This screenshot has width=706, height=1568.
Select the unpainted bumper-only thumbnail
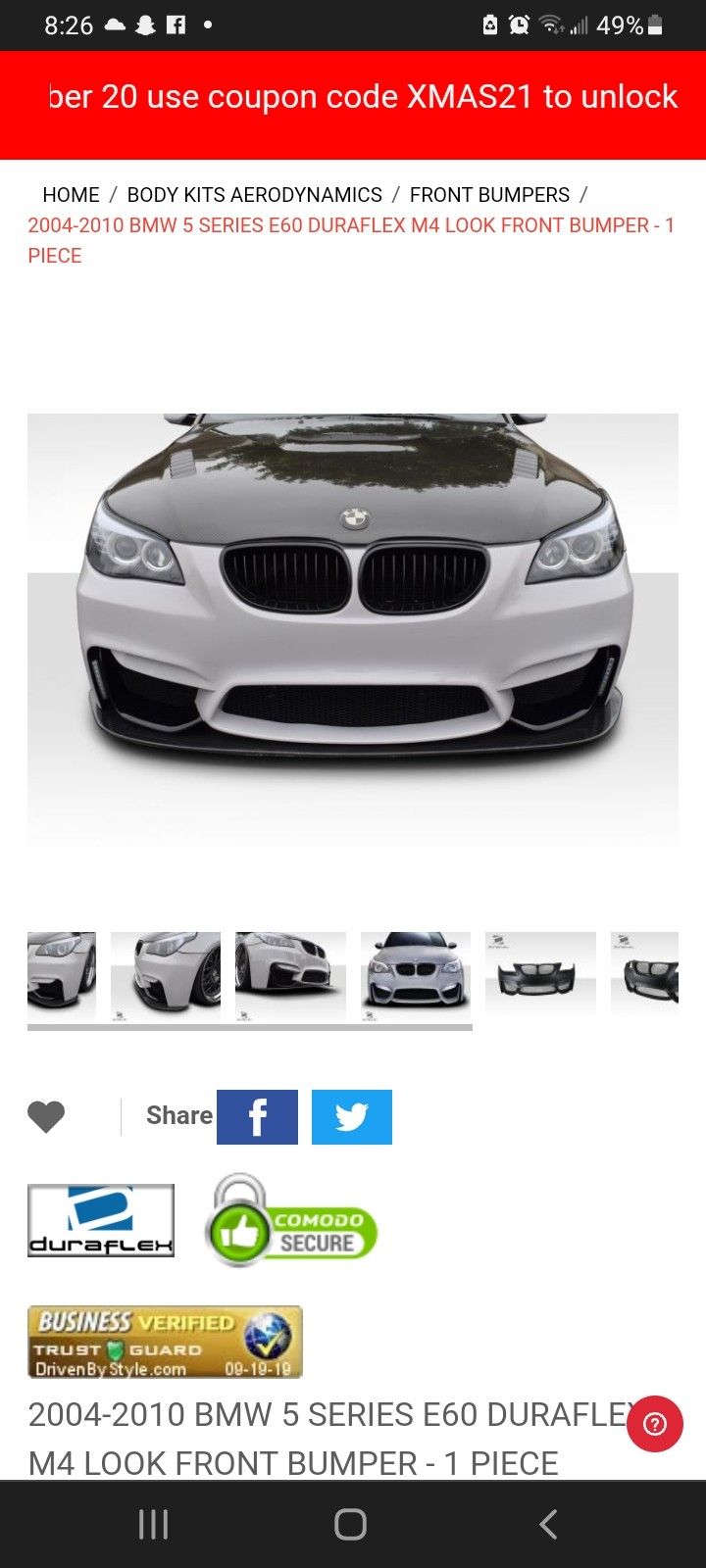pos(540,976)
